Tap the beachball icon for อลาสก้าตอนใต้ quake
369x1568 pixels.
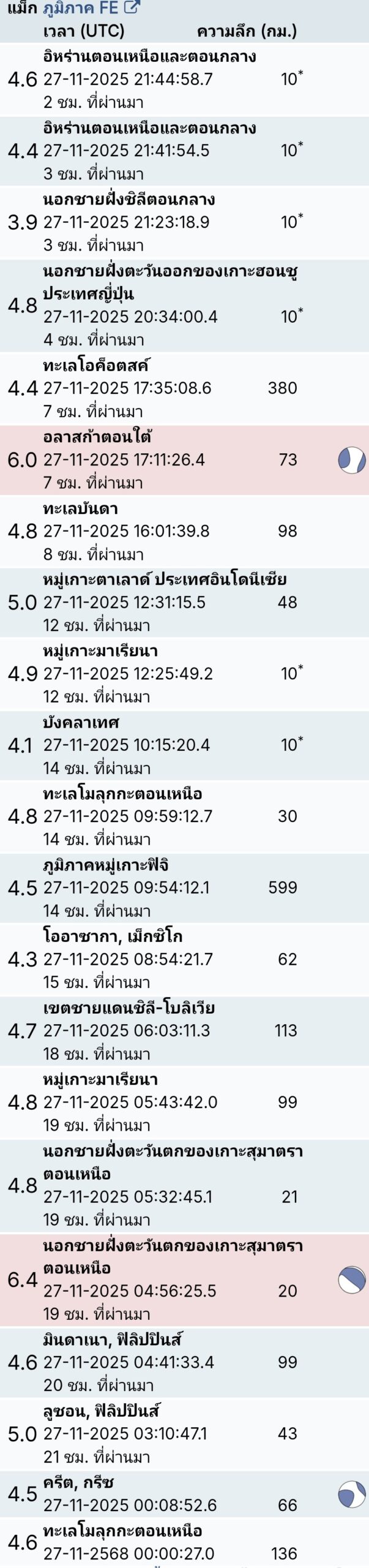[x=352, y=460]
